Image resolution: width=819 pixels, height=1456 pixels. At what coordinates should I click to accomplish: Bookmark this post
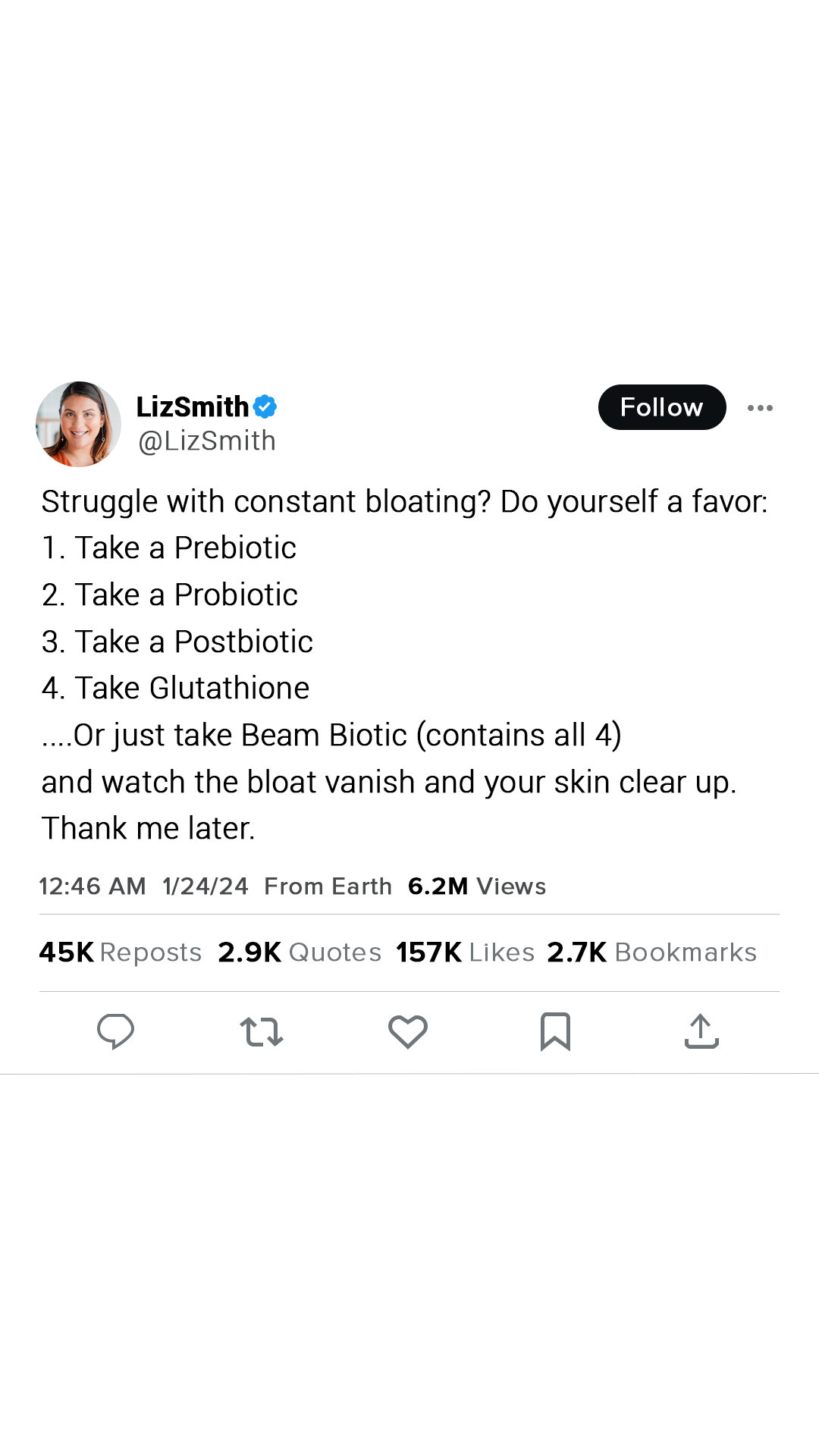pos(555,1031)
